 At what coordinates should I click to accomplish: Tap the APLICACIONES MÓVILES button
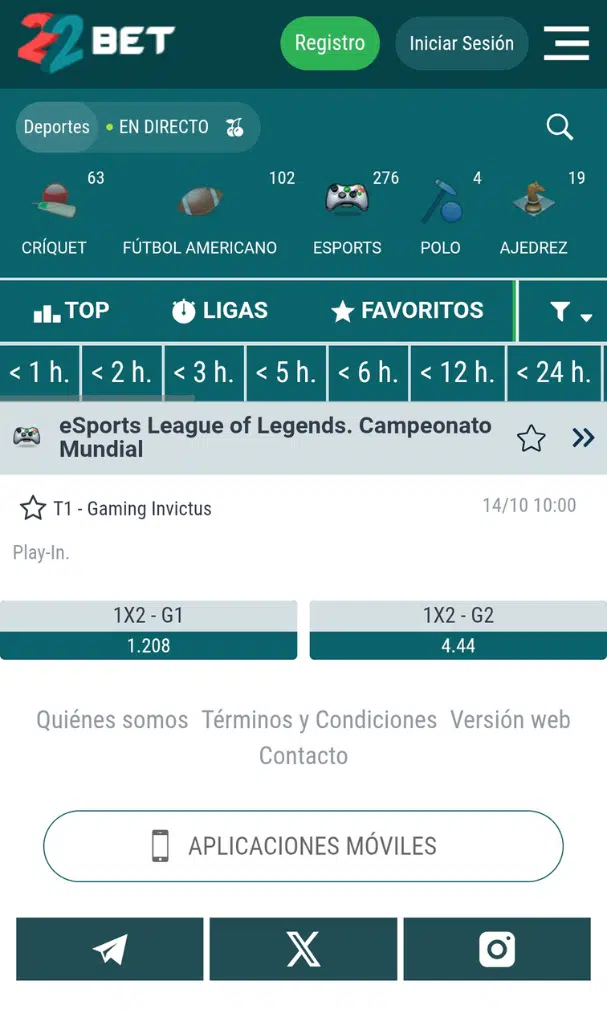tap(303, 846)
